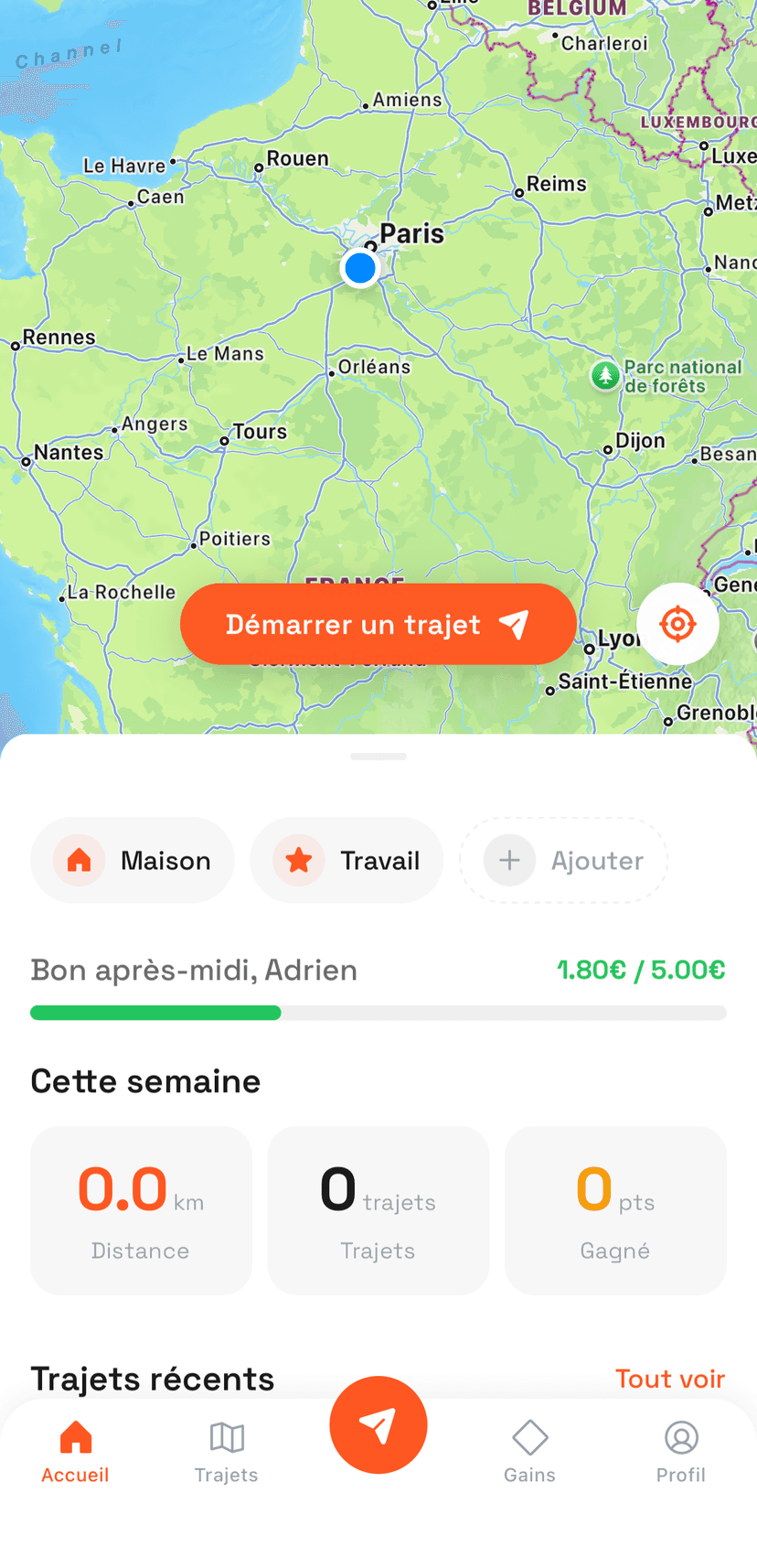Open Tout voir for recent trips

click(x=670, y=1379)
